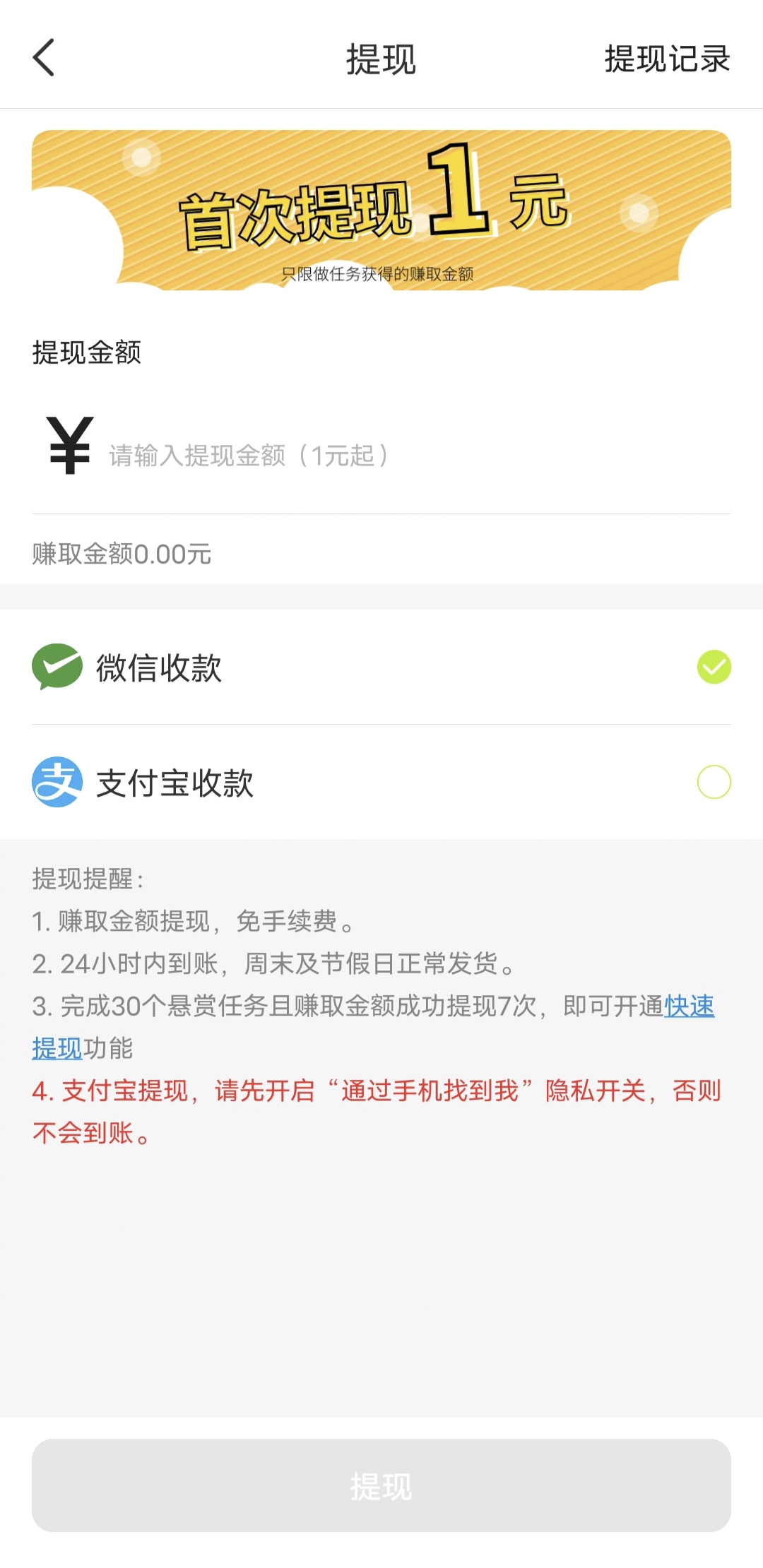763x1568 pixels.
Task: Go back using the top-left arrow
Action: tap(44, 58)
